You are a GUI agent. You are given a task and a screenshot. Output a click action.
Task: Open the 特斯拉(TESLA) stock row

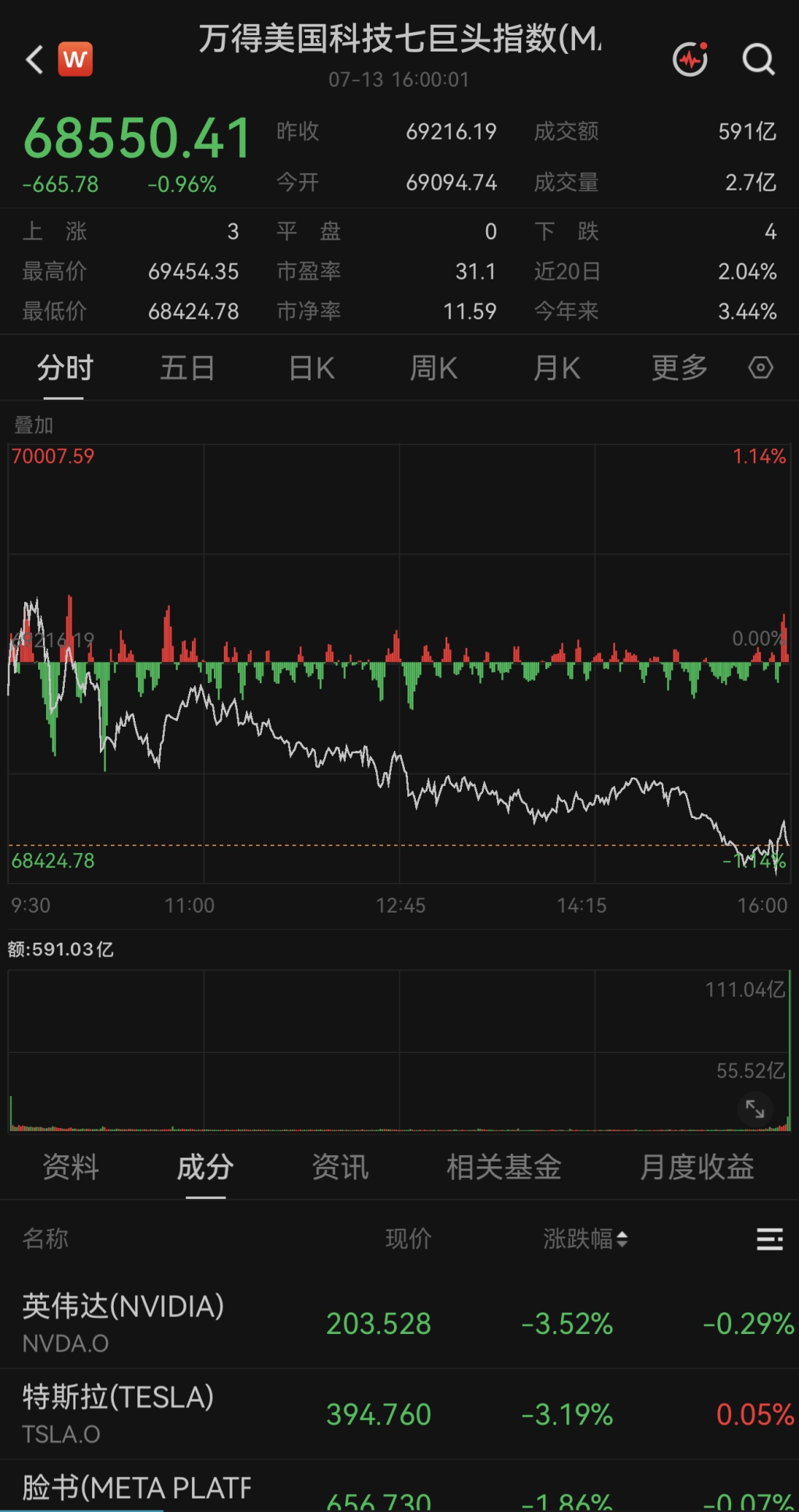click(x=399, y=1414)
